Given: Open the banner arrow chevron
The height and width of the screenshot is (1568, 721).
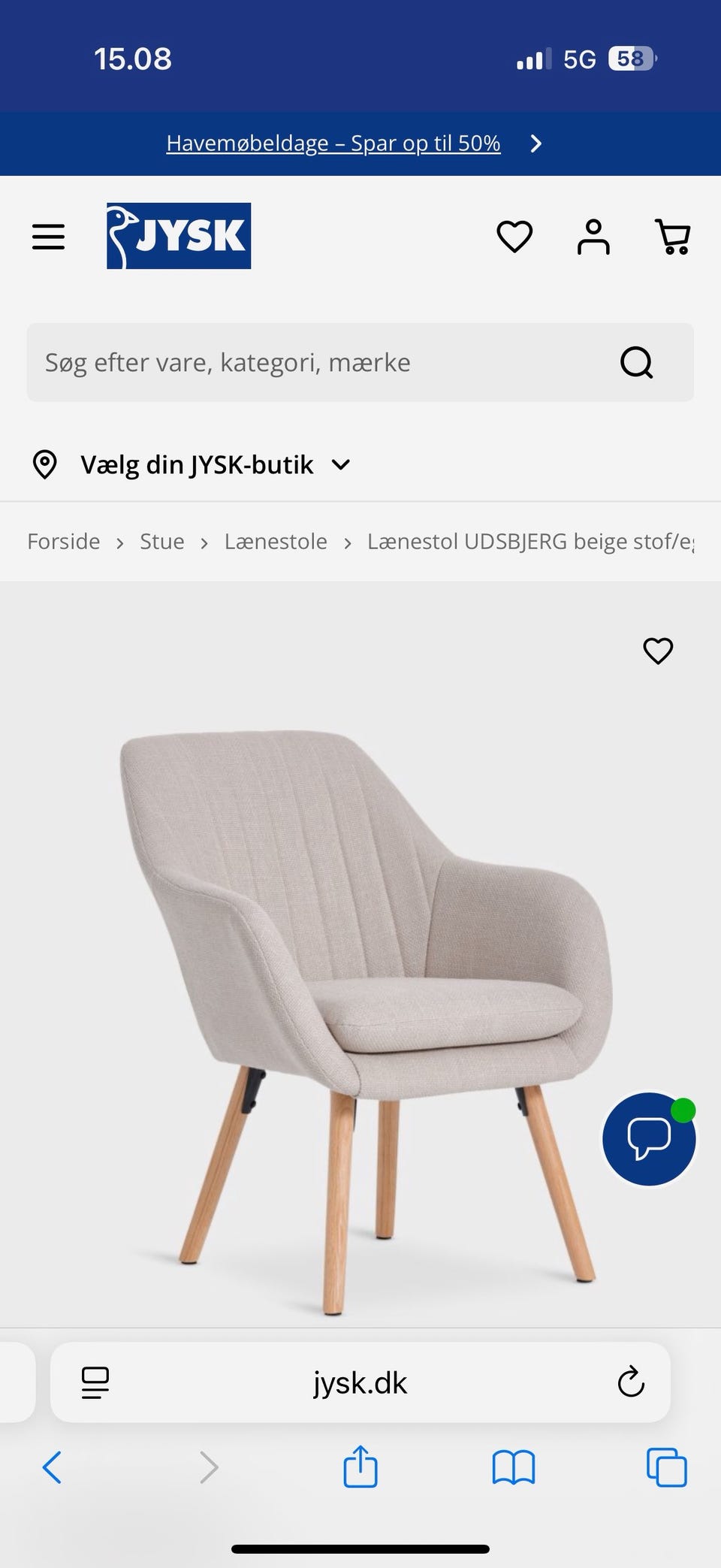Looking at the screenshot, I should coord(536,143).
